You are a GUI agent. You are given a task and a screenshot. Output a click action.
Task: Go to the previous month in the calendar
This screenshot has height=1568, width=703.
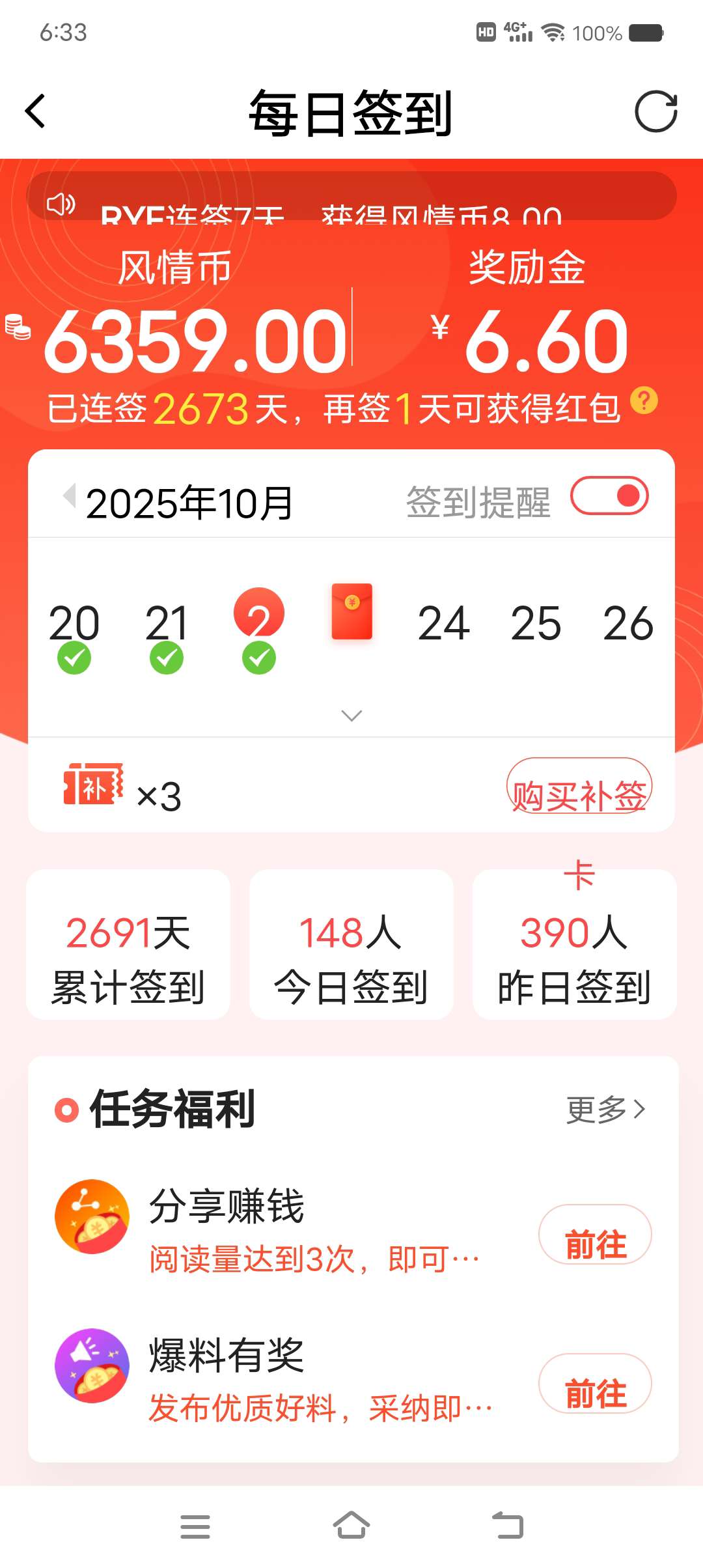pyautogui.click(x=69, y=497)
